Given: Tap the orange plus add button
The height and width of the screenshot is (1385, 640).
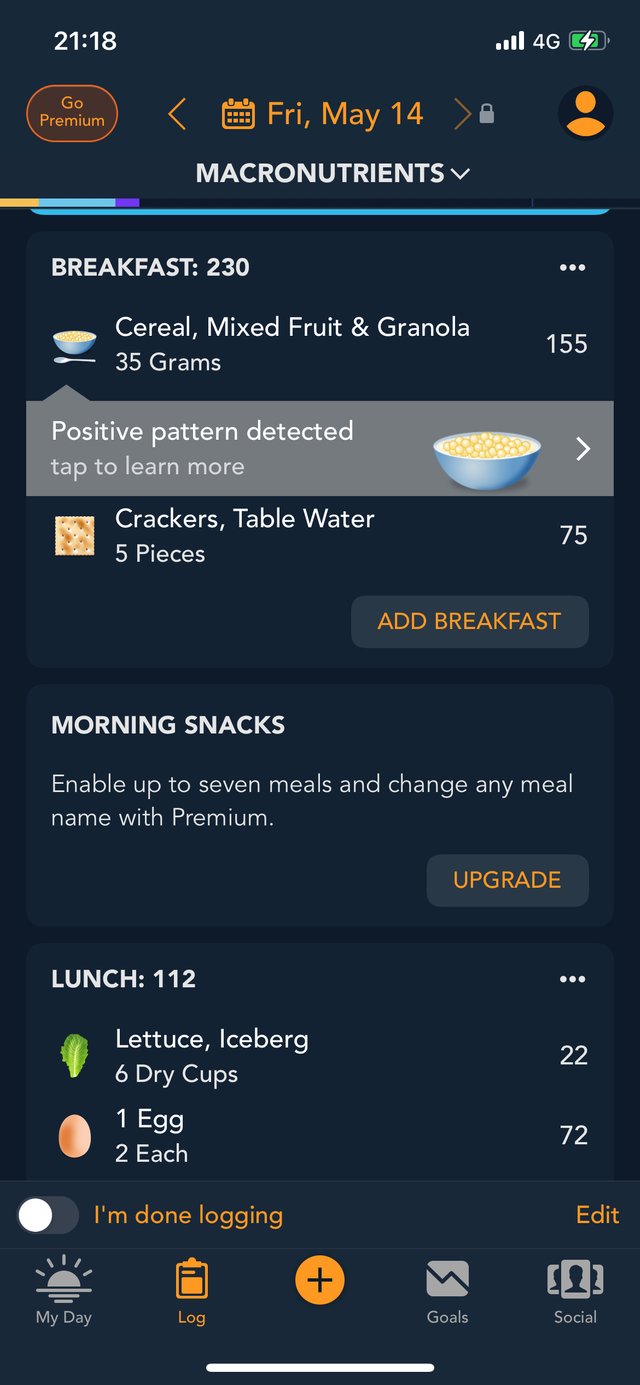Looking at the screenshot, I should [320, 1280].
